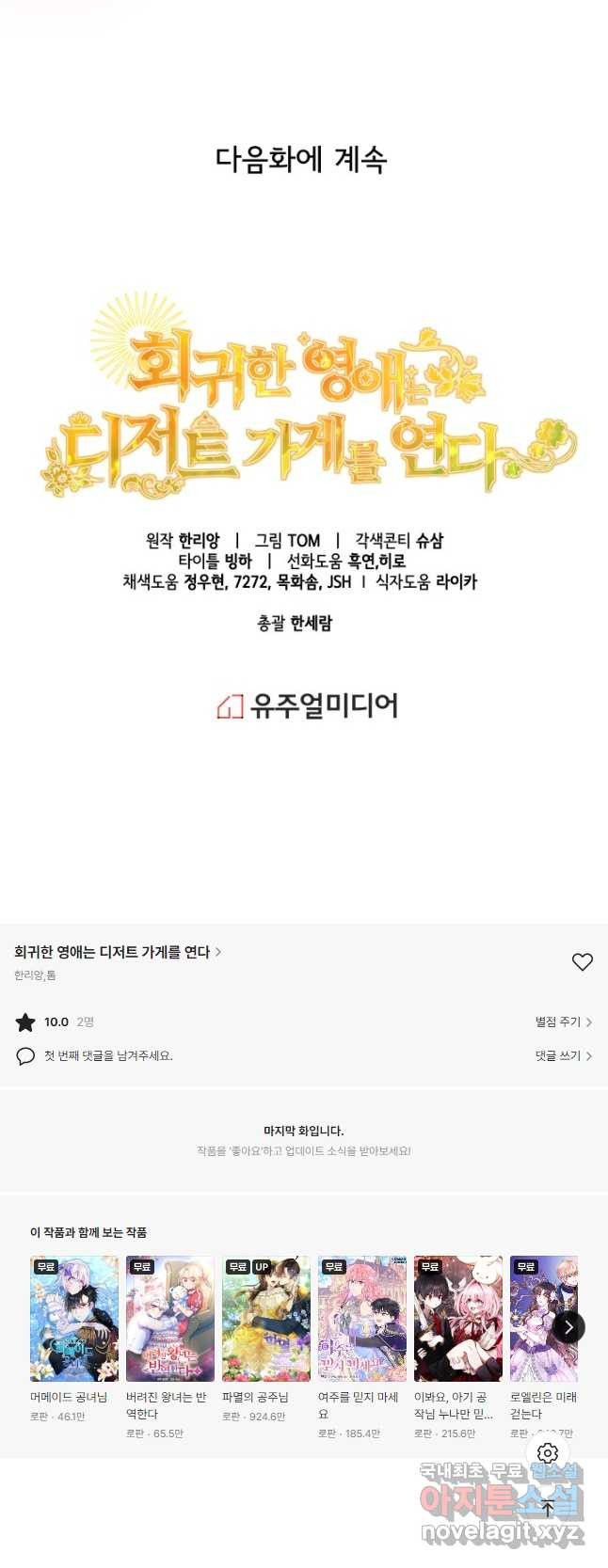The height and width of the screenshot is (1568, 608).
Task: Open the recommended title 버려진 왕녀는 반역한다
Action: (x=170, y=1318)
